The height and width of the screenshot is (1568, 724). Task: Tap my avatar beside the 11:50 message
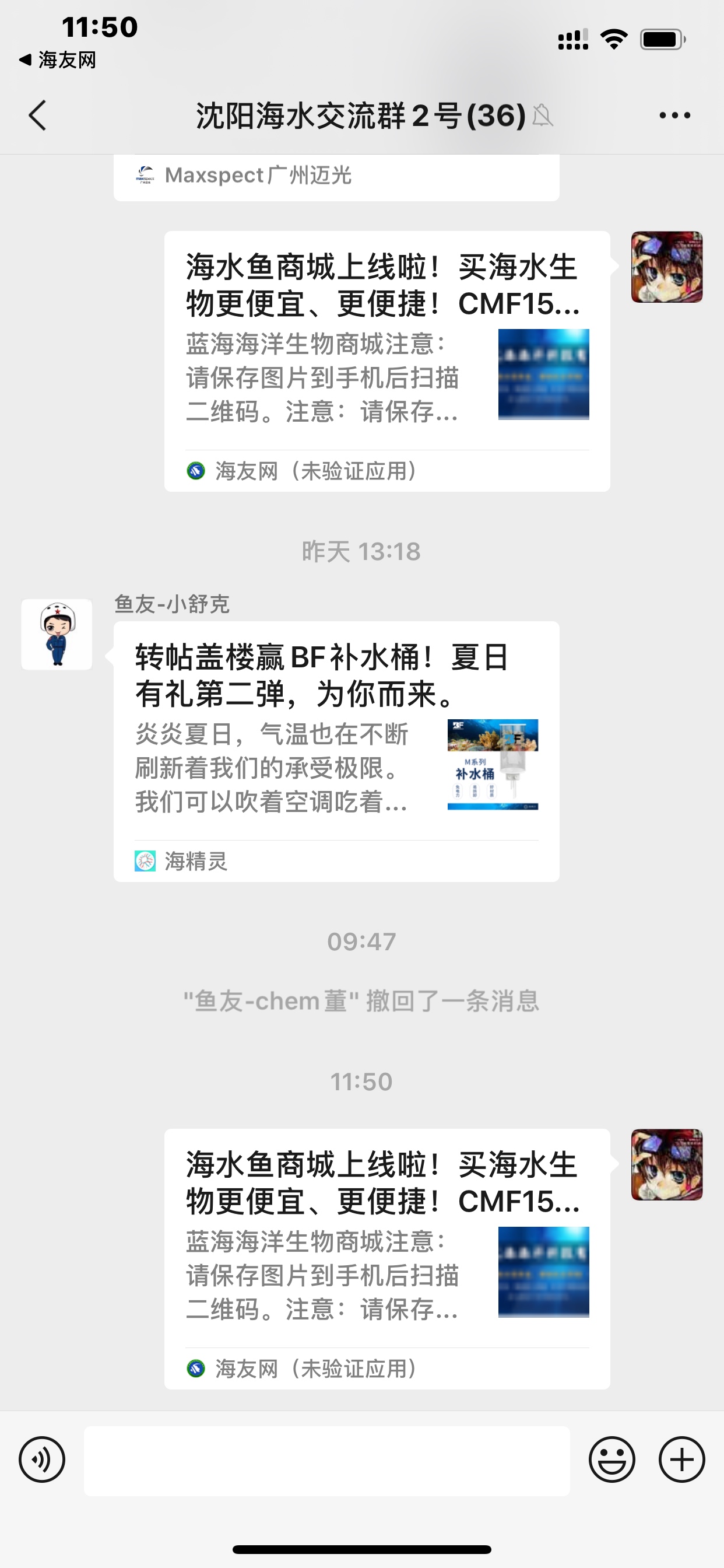click(x=666, y=1164)
